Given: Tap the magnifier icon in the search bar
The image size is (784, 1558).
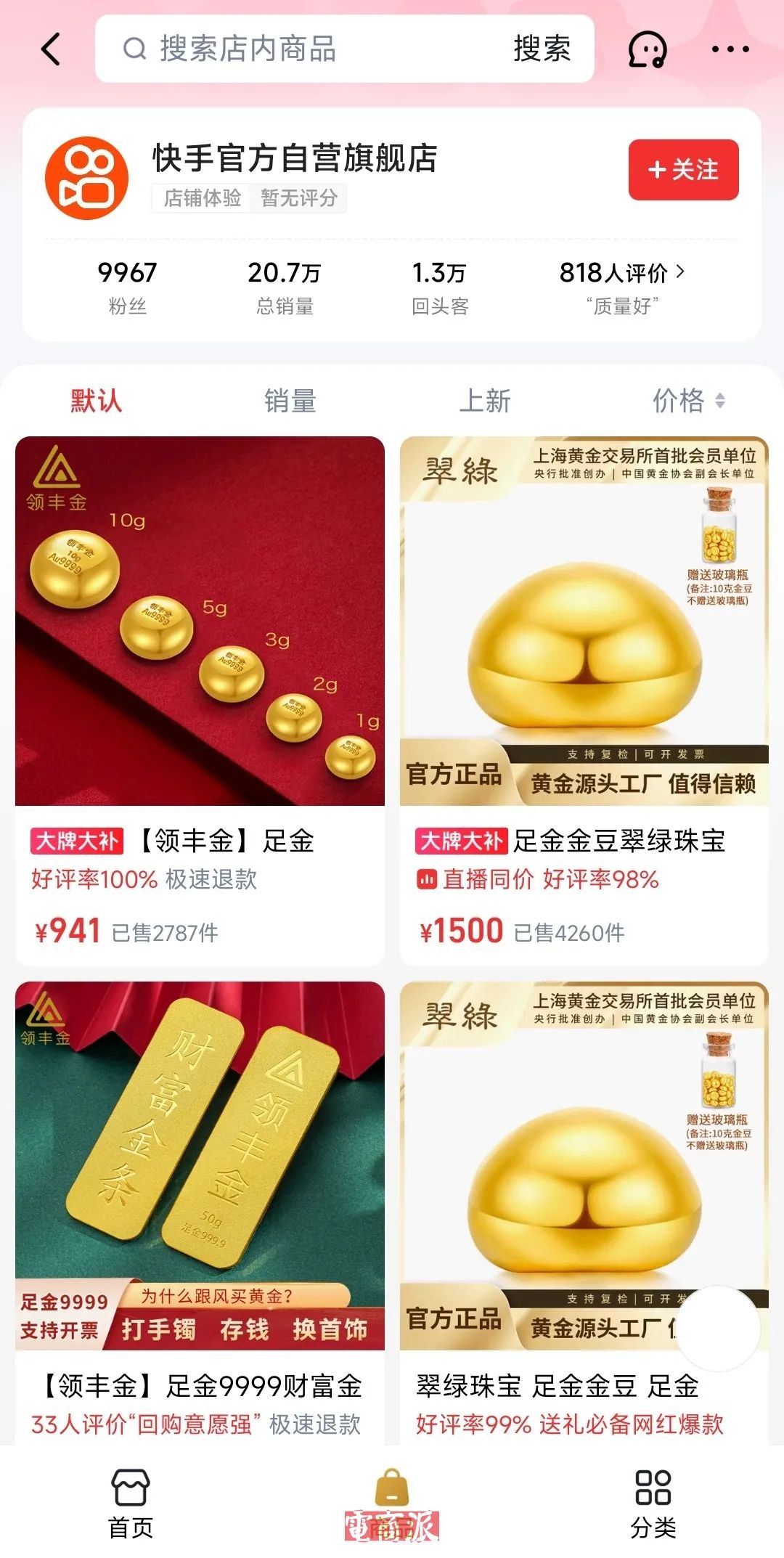Looking at the screenshot, I should coord(133,49).
